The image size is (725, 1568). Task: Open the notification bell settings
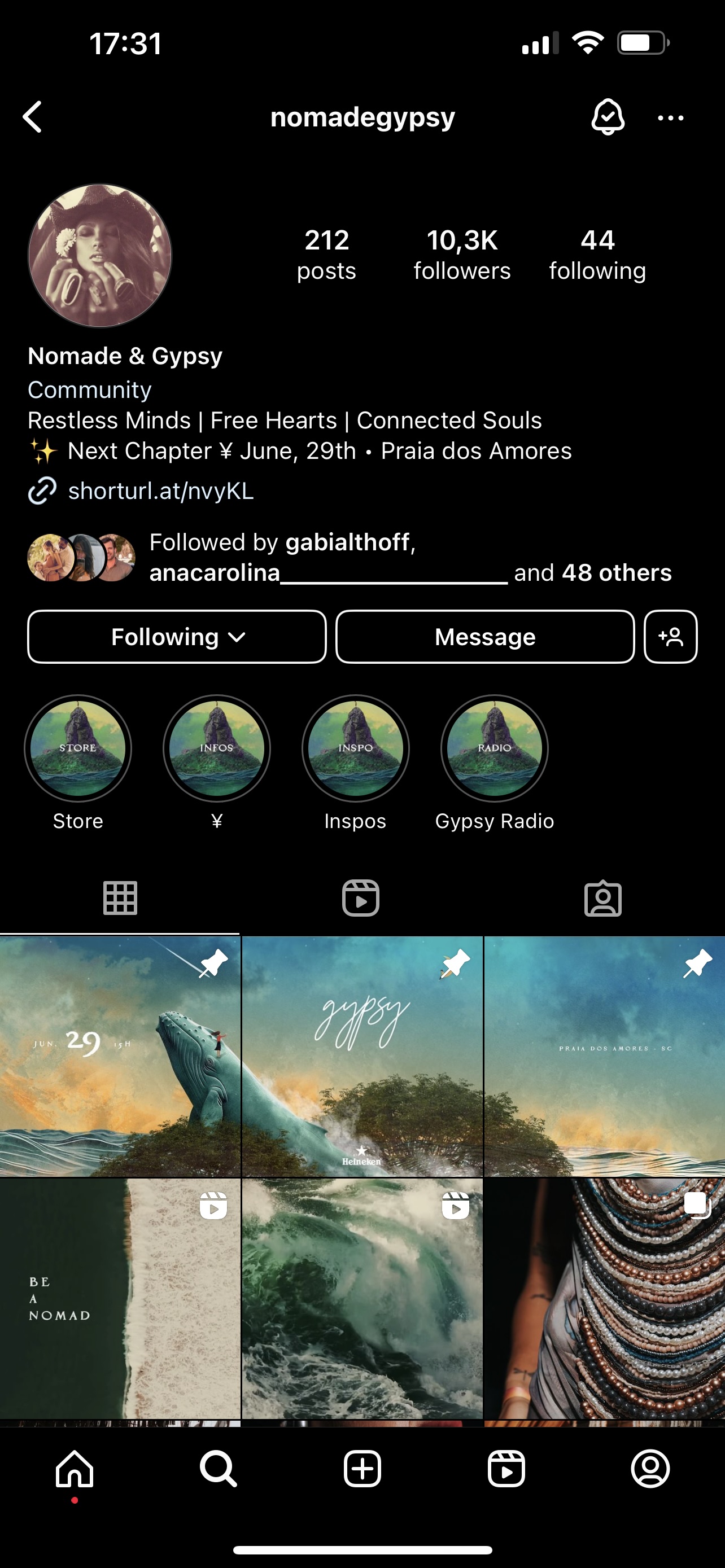(608, 117)
